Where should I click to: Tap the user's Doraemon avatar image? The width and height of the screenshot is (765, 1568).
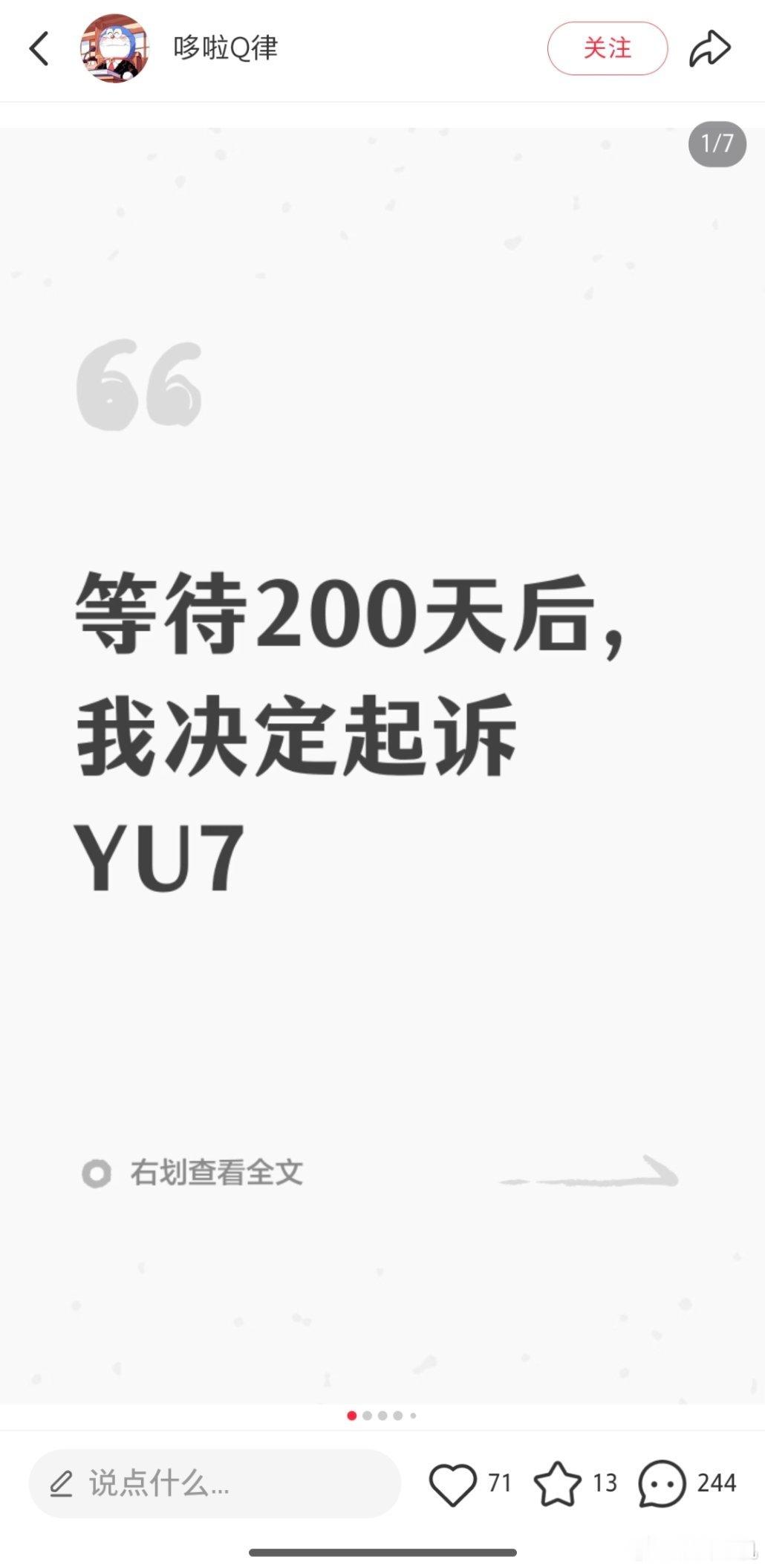[x=114, y=48]
